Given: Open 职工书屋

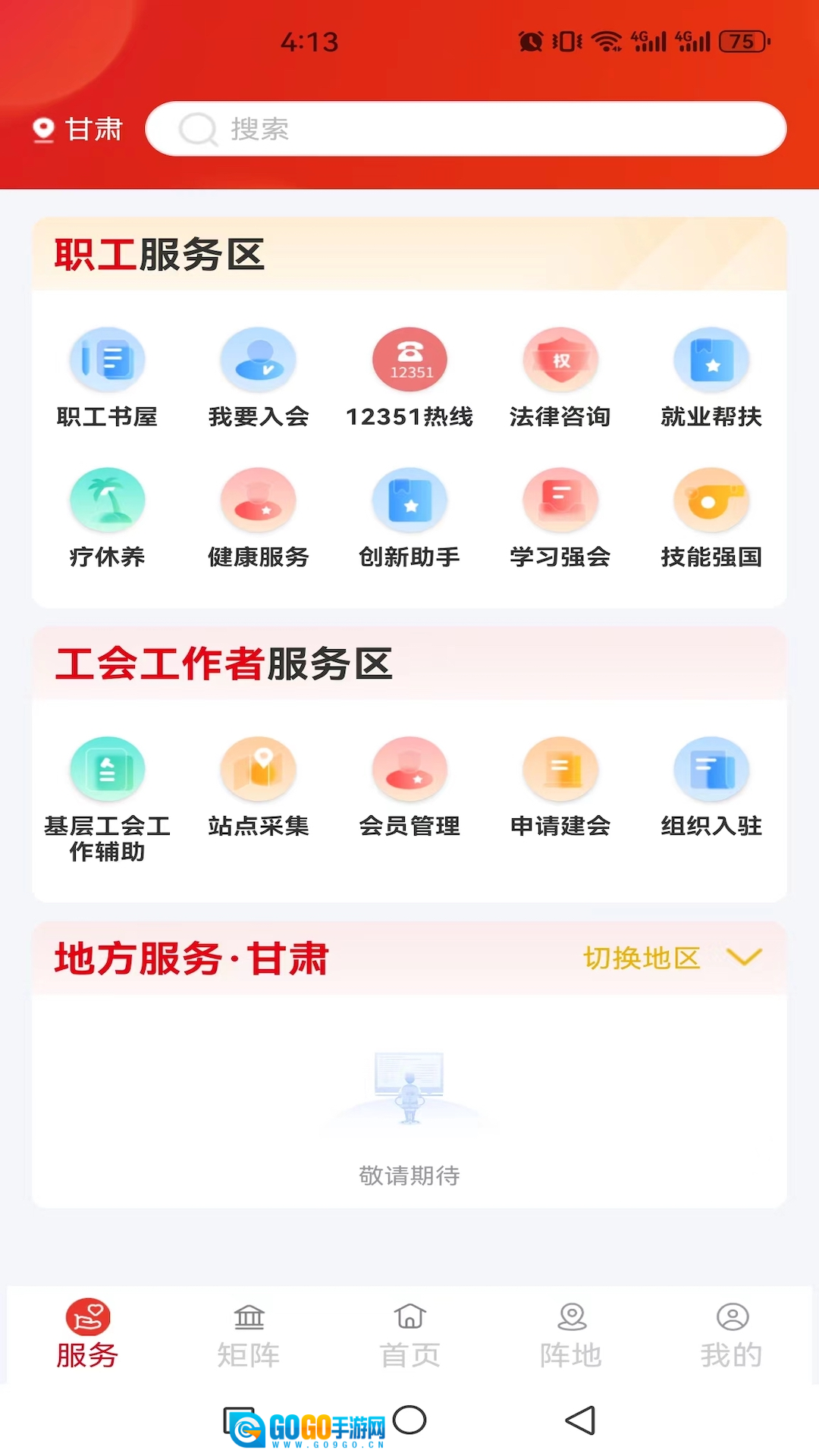Looking at the screenshot, I should (x=107, y=377).
